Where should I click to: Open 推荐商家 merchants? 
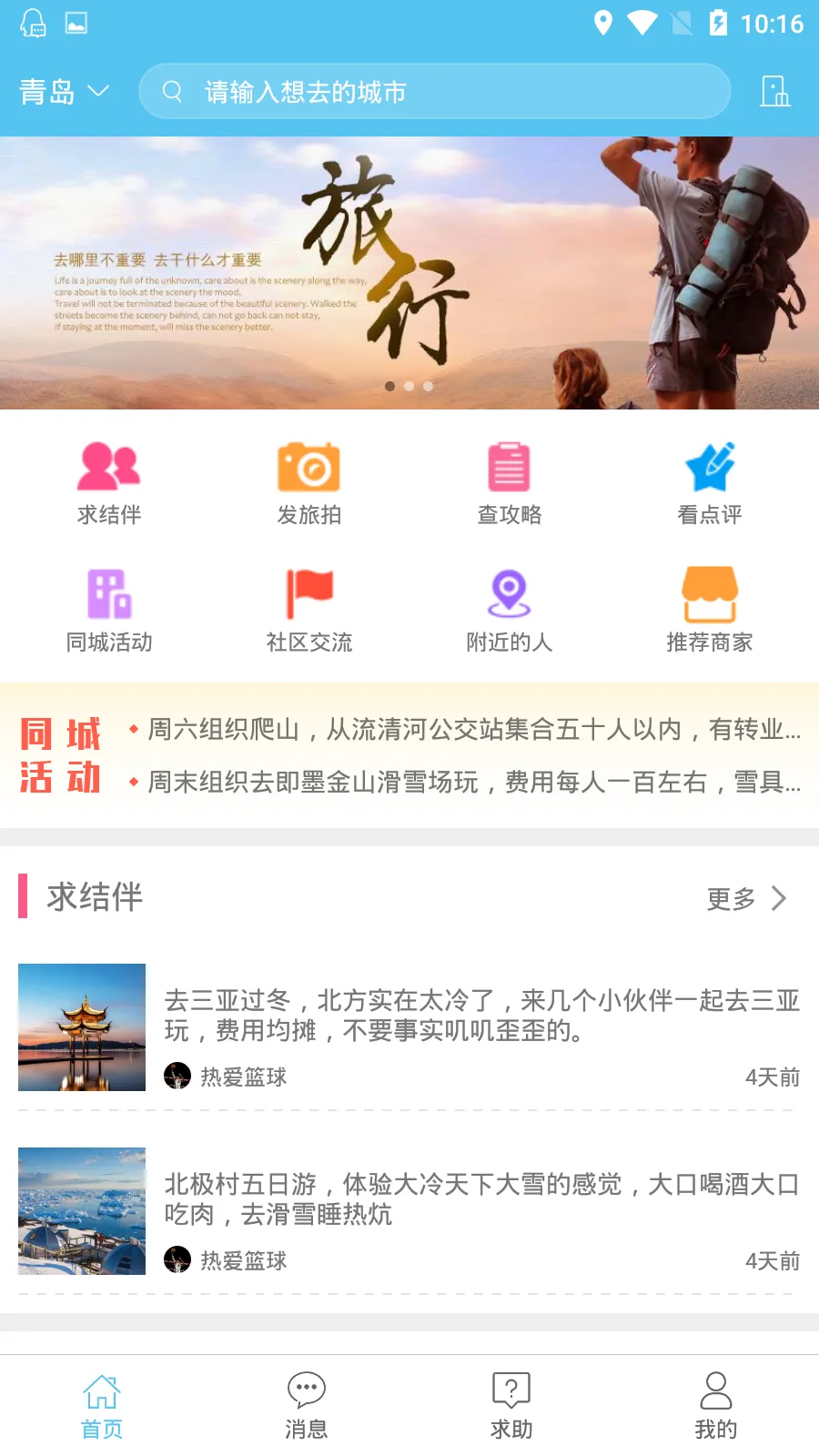coord(710,612)
